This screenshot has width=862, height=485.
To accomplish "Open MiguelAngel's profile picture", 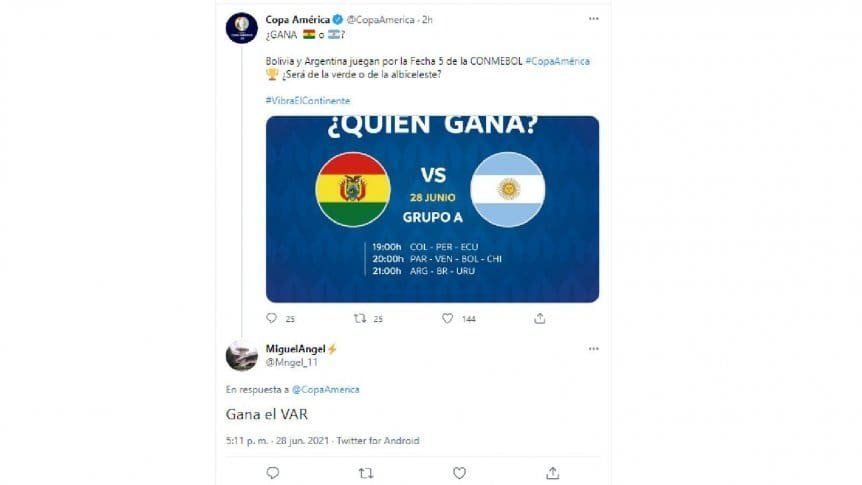I will point(241,355).
